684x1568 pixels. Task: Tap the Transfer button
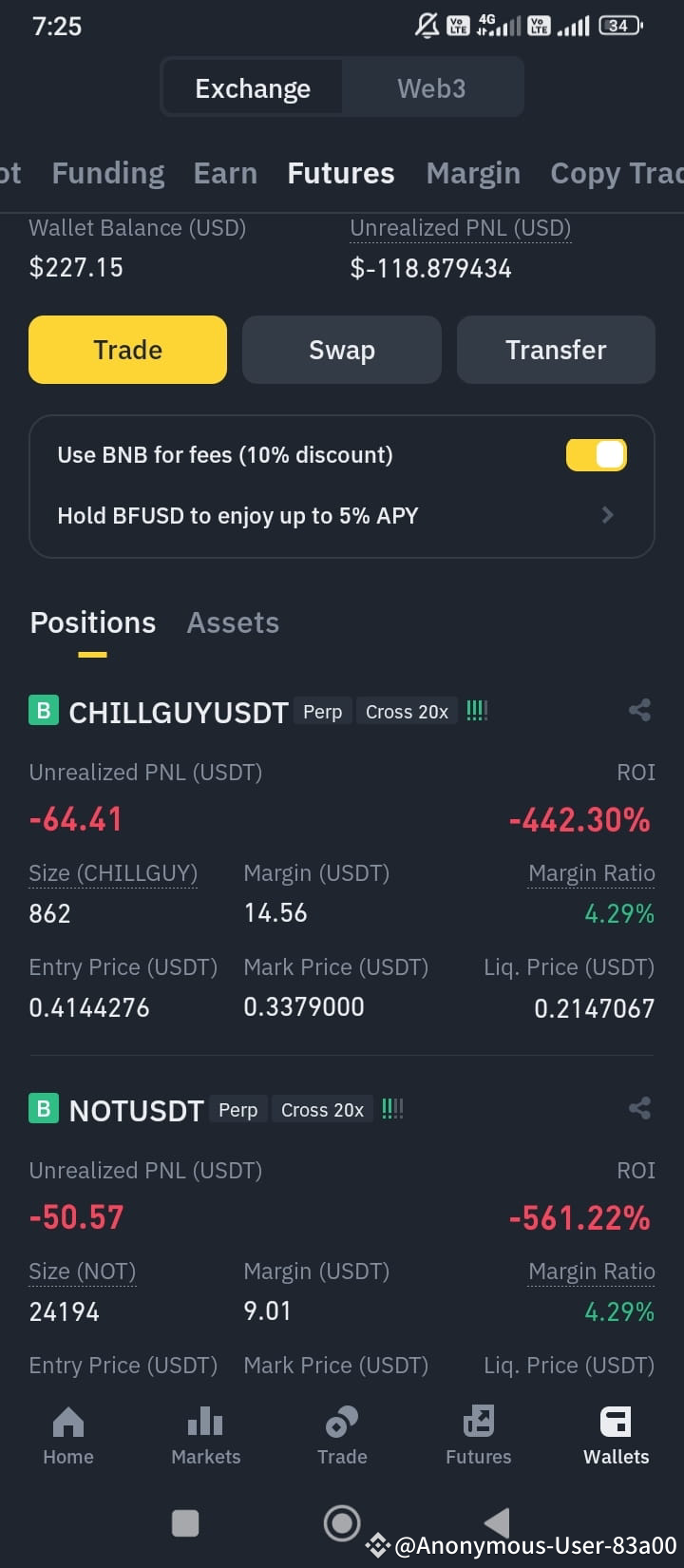[556, 350]
